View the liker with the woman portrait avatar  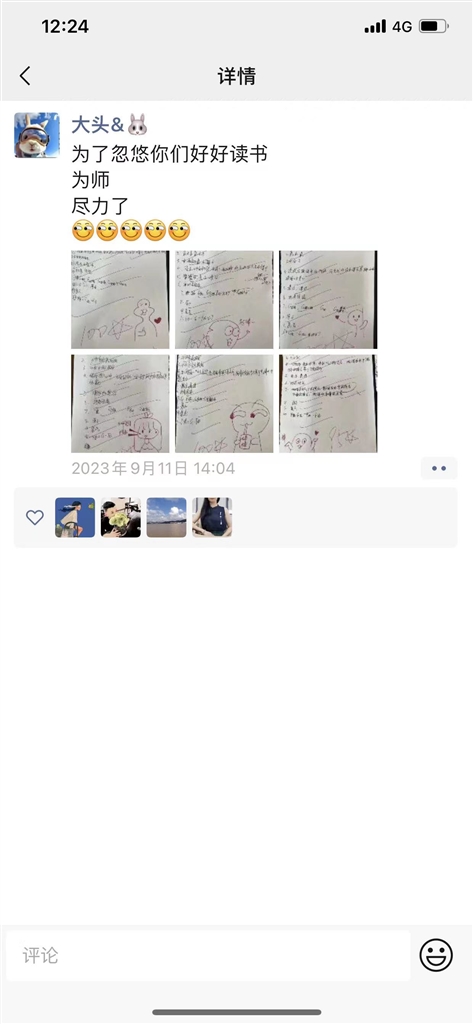click(x=212, y=517)
